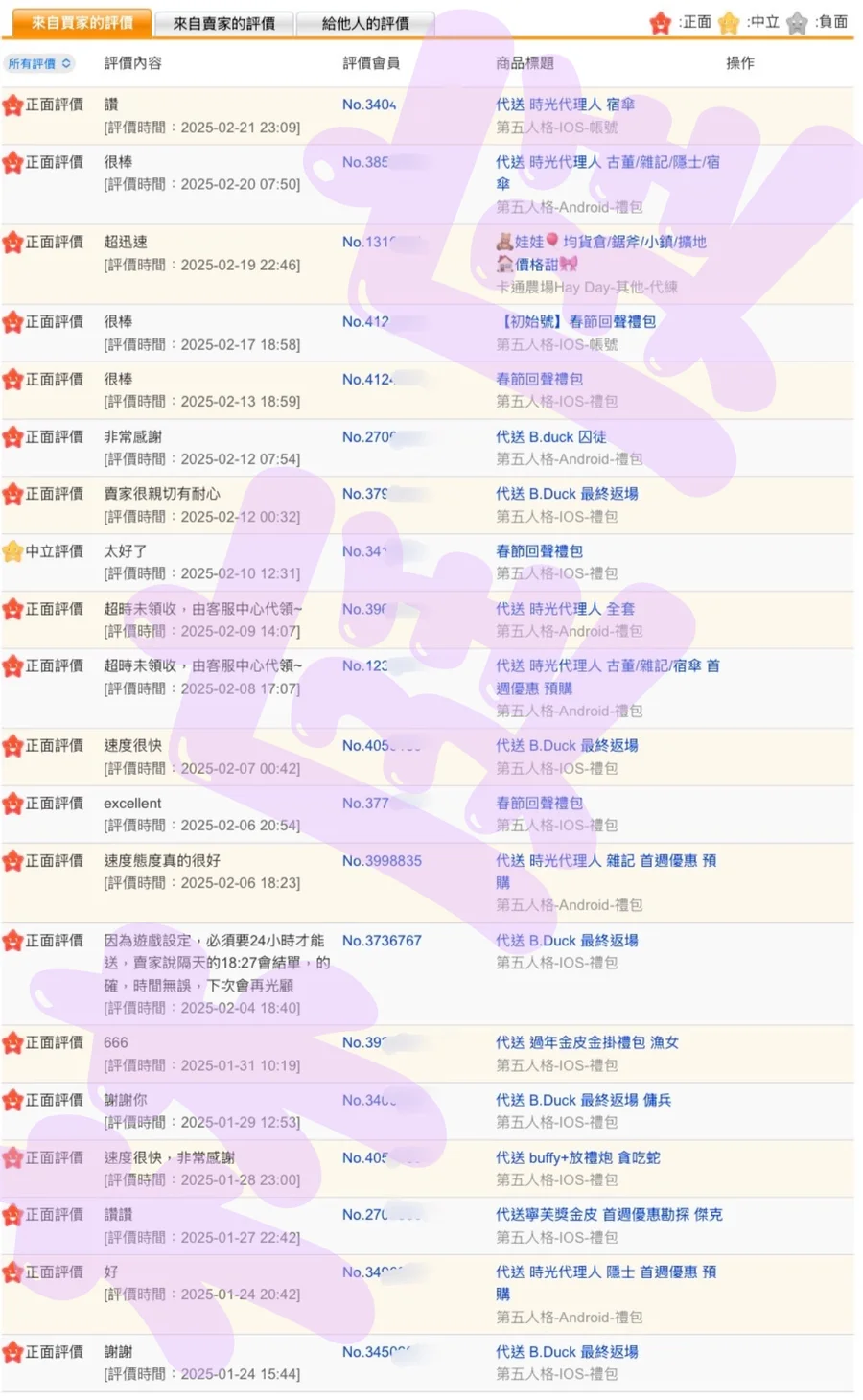The image size is (863, 1400).
Task: Open 代送寧芙獎金皮 首週優惠勘探 傑克 listing
Action: pos(609,1214)
